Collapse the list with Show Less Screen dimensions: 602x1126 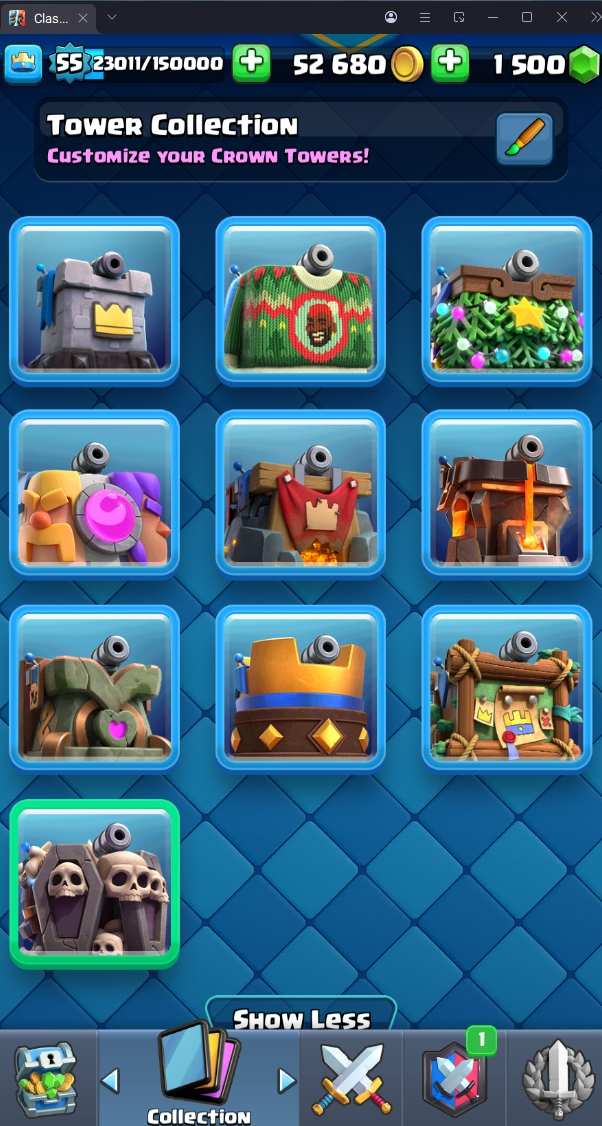click(x=301, y=1018)
